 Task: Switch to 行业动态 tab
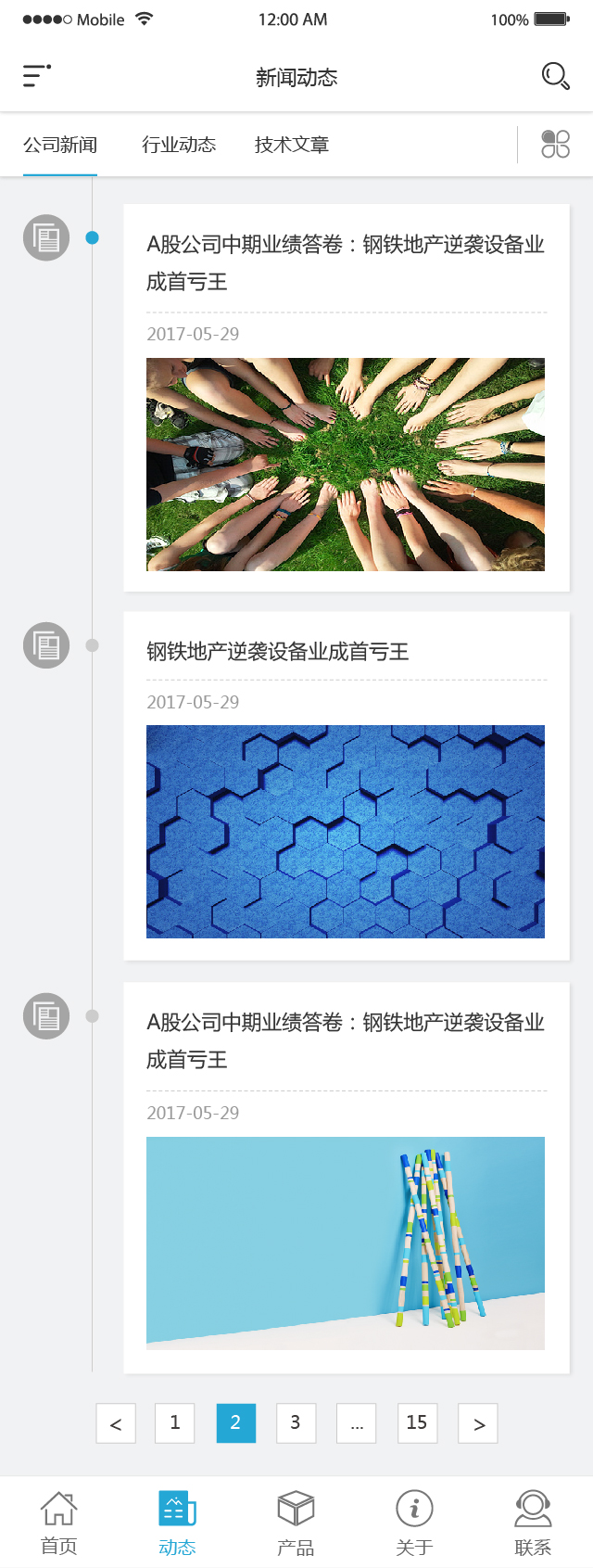(x=179, y=145)
